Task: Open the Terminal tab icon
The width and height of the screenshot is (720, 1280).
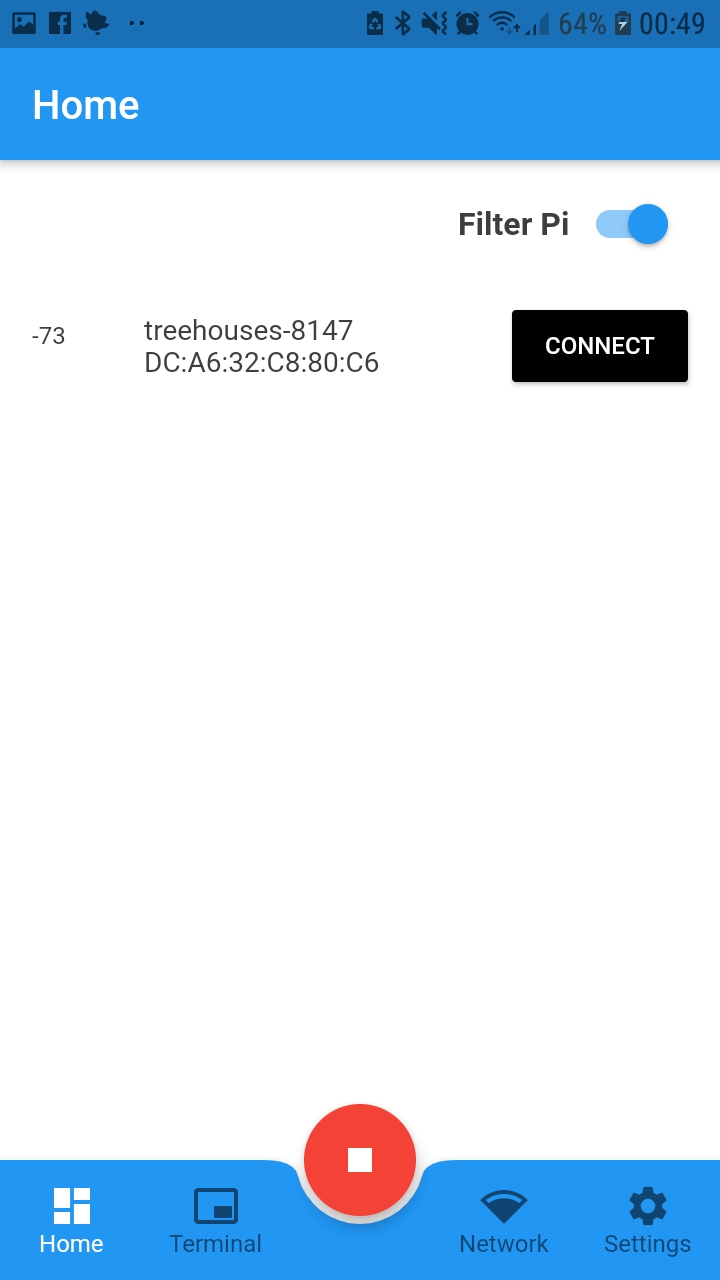Action: [215, 1206]
